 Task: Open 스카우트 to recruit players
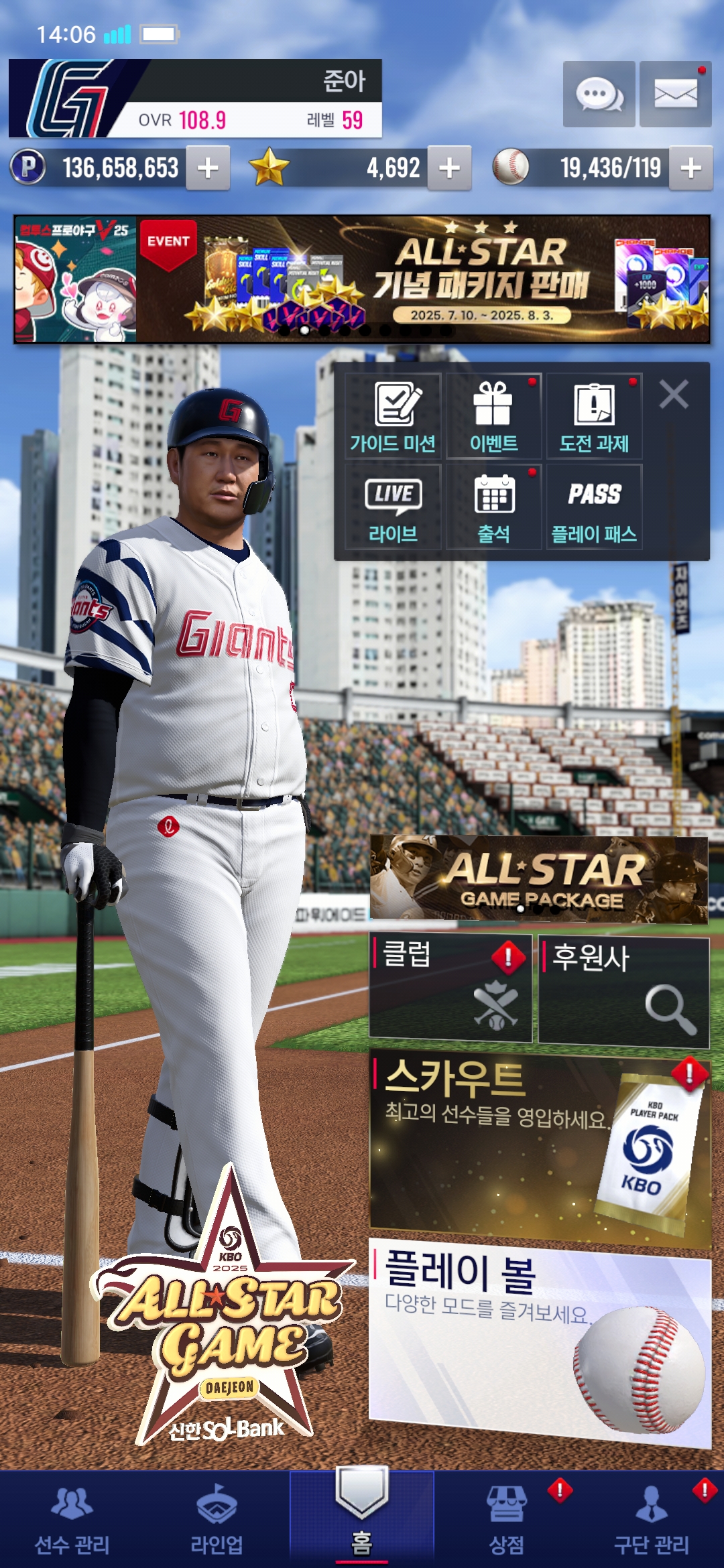tap(539, 1147)
